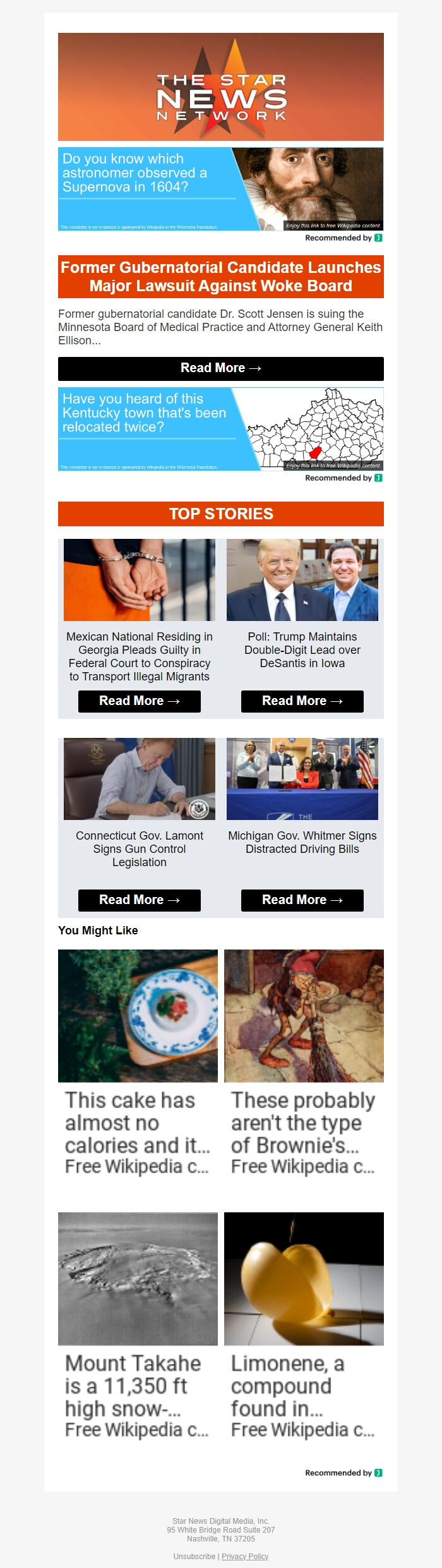The image size is (442, 1568).
Task: Read More about Scott Jensen lawsuit
Action: tap(220, 368)
